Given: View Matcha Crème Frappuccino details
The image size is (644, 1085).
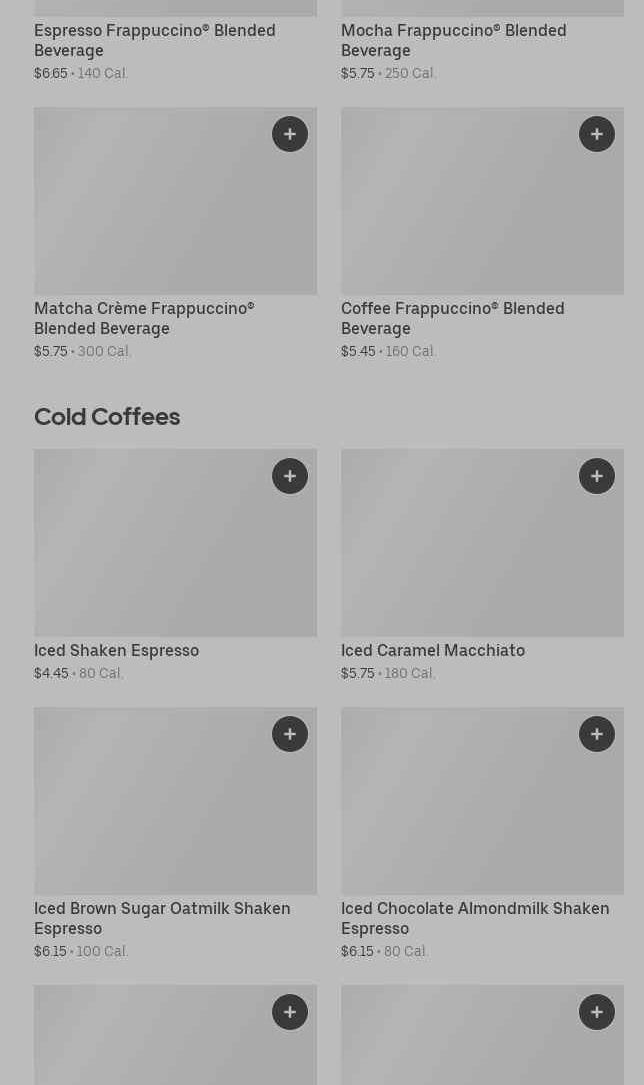Looking at the screenshot, I should coord(175,233).
